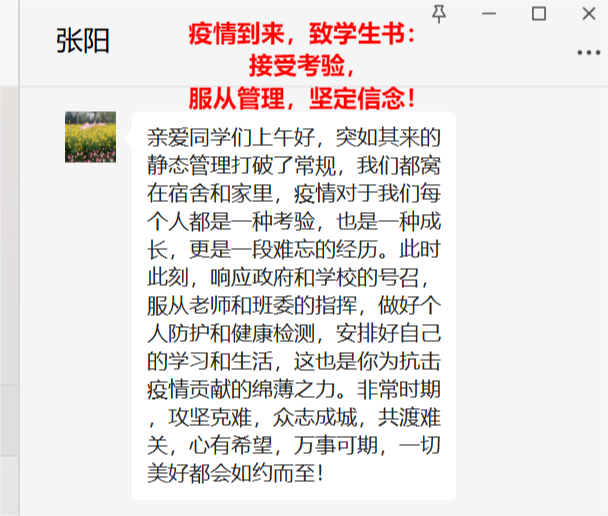Image resolution: width=608 pixels, height=516 pixels.
Task: Open the three-dot chat info menu
Action: (589, 53)
